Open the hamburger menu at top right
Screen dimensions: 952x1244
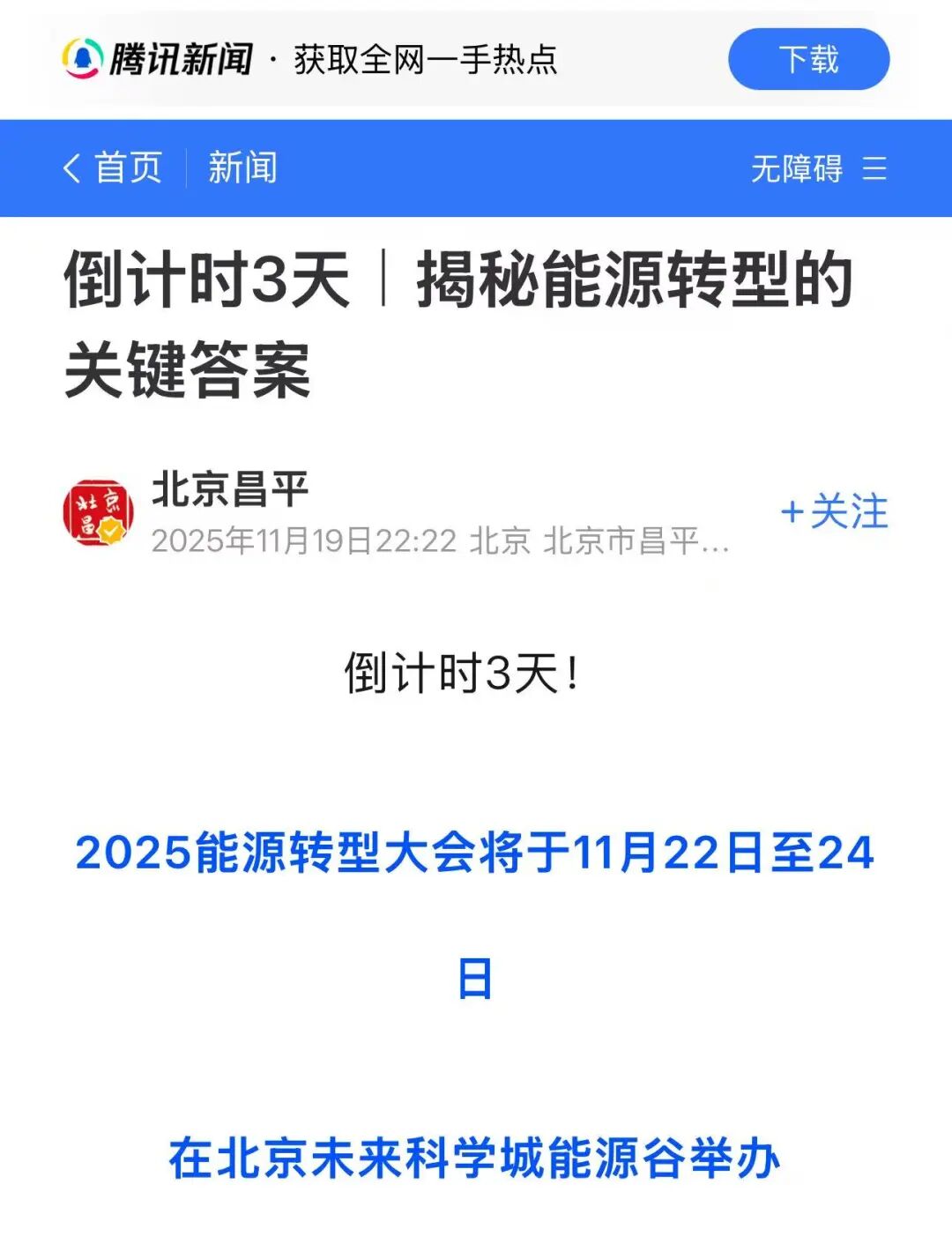(873, 168)
